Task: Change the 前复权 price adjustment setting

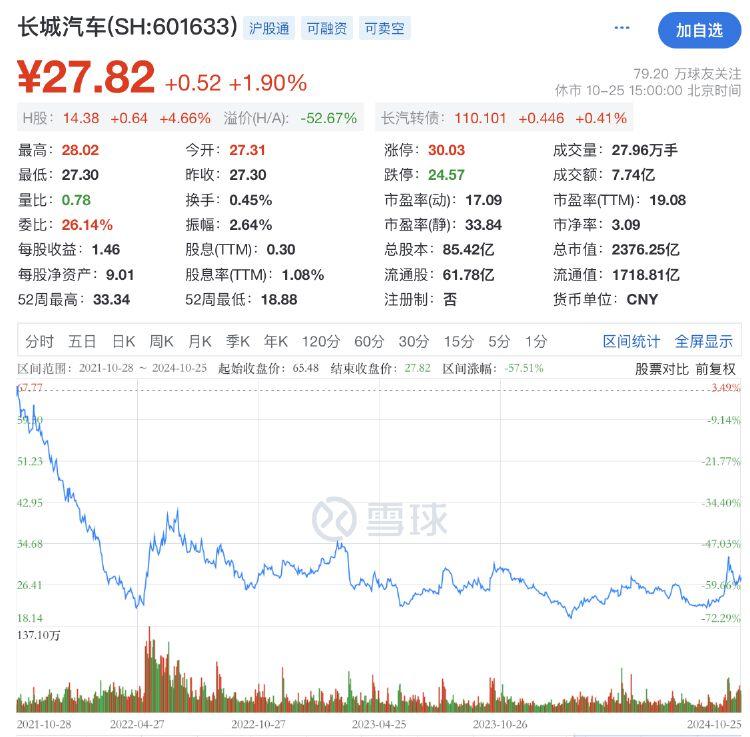Action: coord(716,368)
